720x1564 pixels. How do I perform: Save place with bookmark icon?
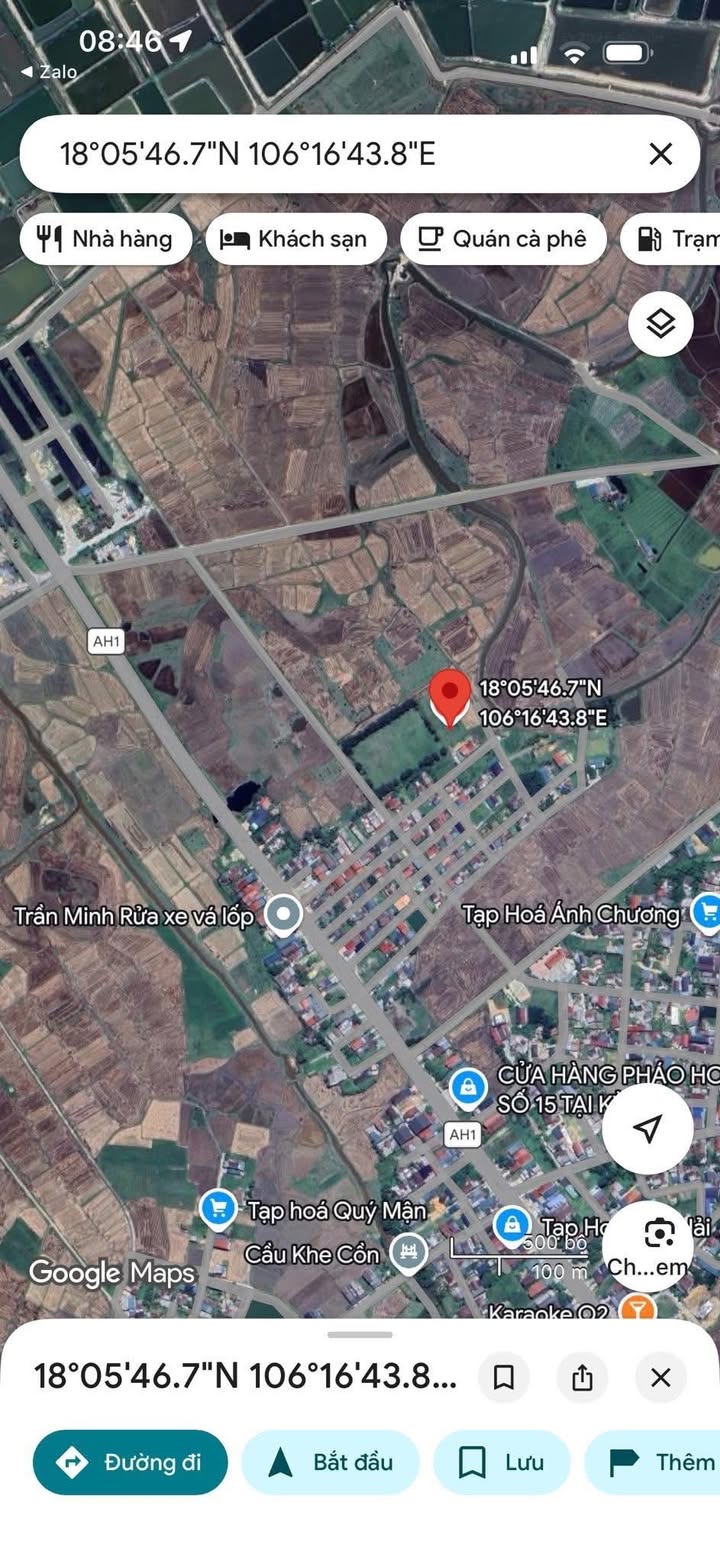click(x=503, y=1378)
